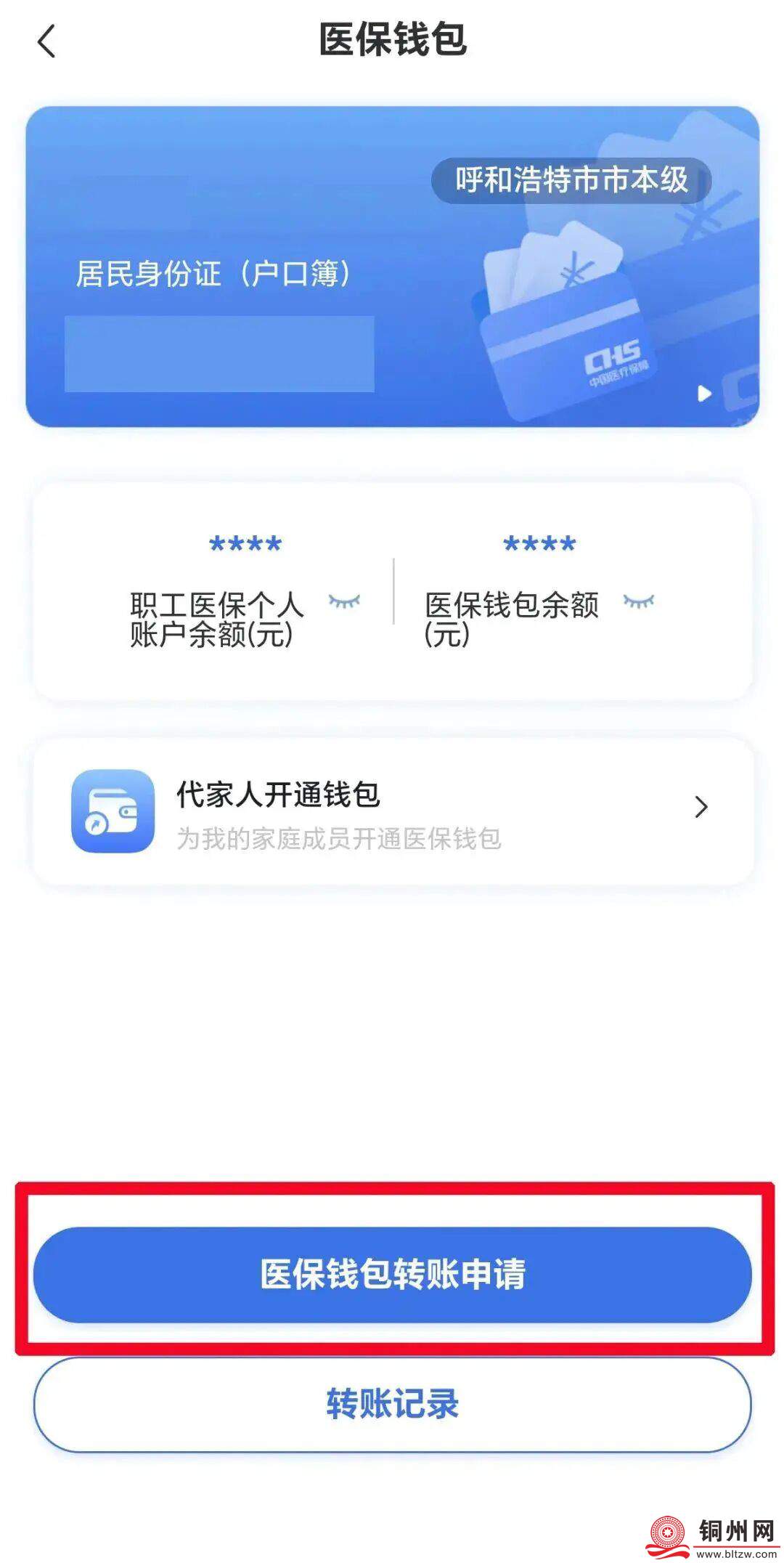Reveal 医保钱包余额 amount
784x1563 pixels.
pos(639,601)
